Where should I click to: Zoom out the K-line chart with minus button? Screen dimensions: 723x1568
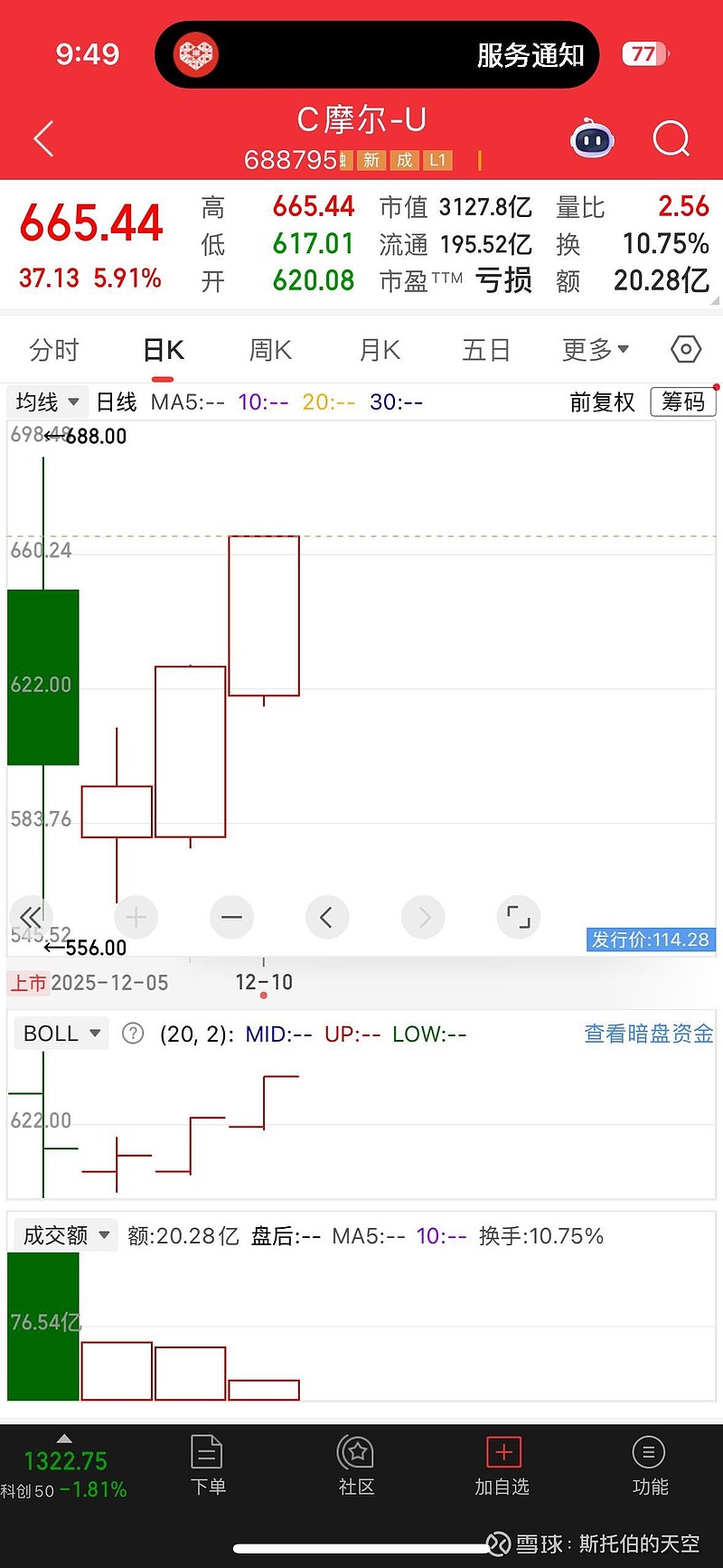[x=231, y=917]
